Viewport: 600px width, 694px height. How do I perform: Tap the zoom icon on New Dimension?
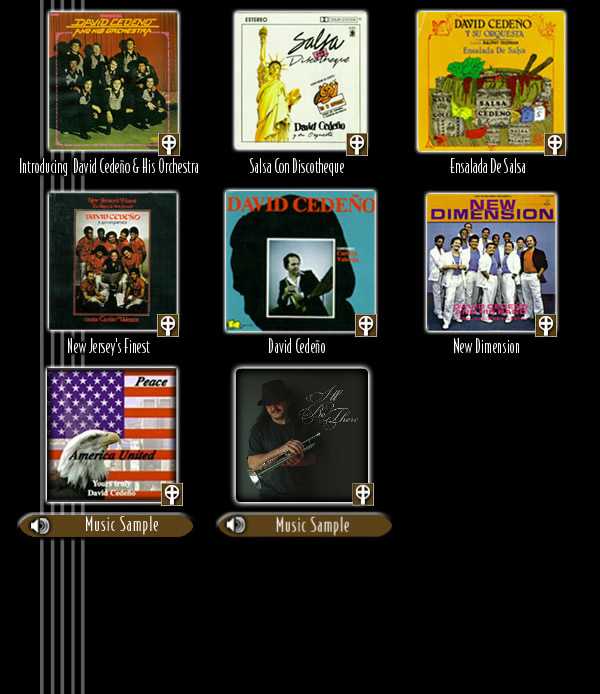(546, 325)
